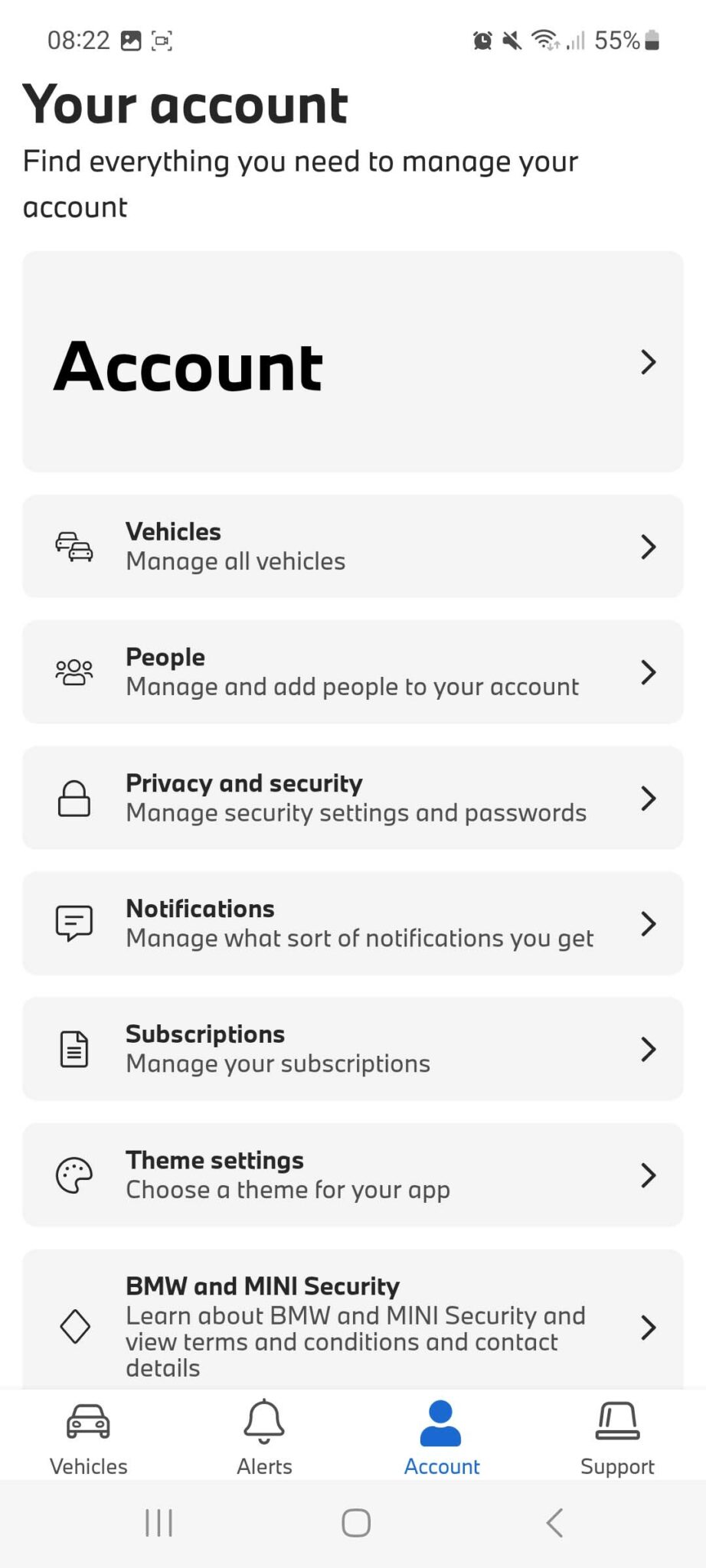Click the padlock icon for Privacy and security
The width and height of the screenshot is (706, 1568).
click(74, 798)
